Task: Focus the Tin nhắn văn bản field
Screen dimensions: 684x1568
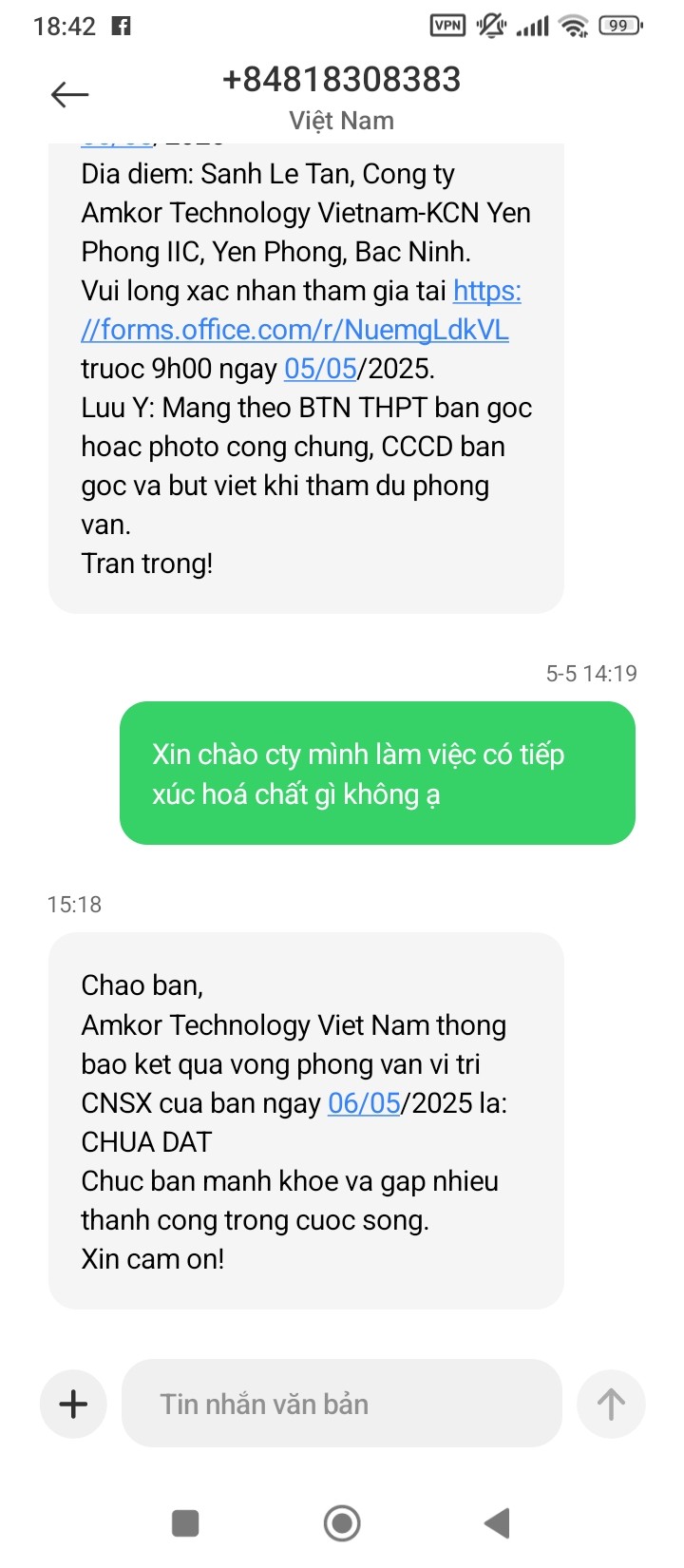Action: pyautogui.click(x=342, y=1404)
